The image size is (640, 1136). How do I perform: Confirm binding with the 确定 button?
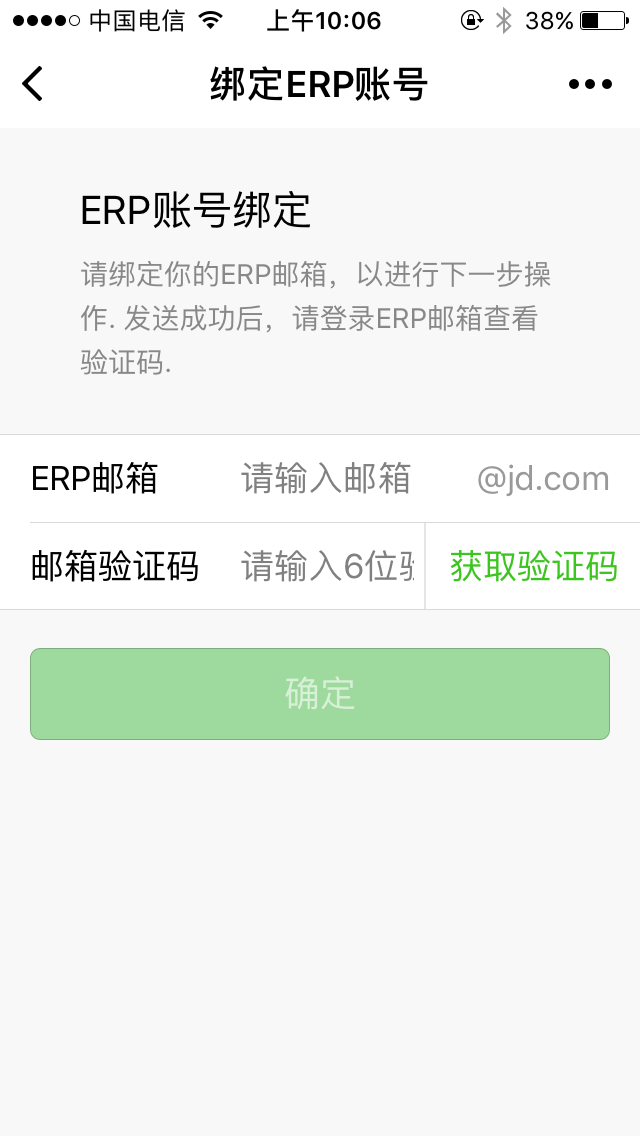320,694
